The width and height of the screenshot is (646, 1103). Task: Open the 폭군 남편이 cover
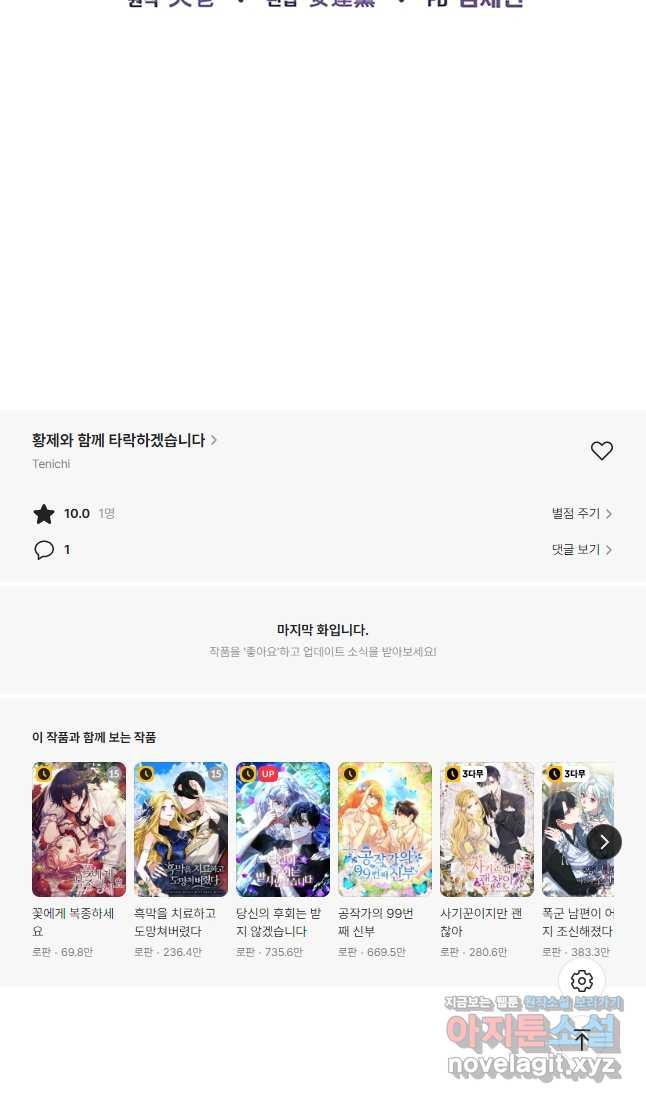[x=570, y=829]
